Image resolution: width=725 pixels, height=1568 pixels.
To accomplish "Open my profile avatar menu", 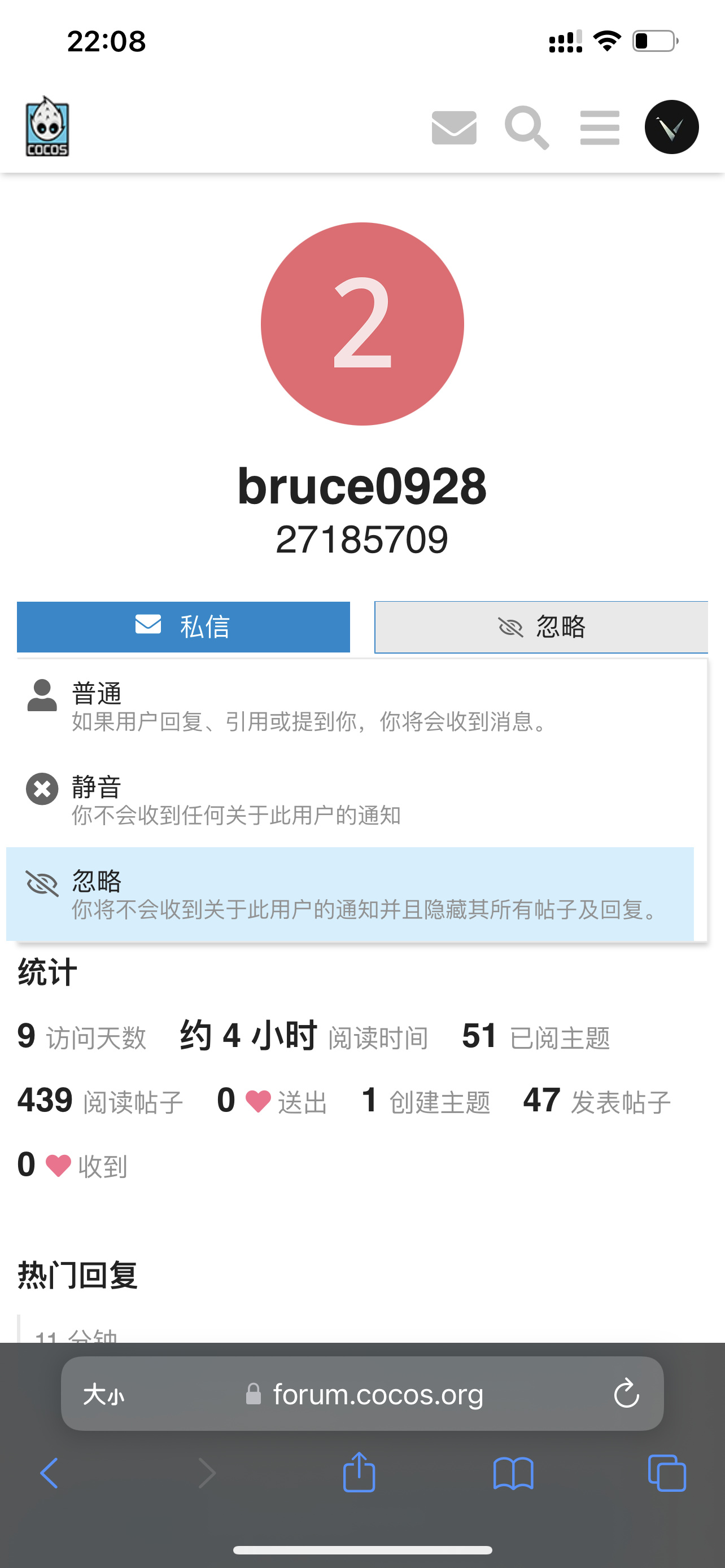I will 671,127.
